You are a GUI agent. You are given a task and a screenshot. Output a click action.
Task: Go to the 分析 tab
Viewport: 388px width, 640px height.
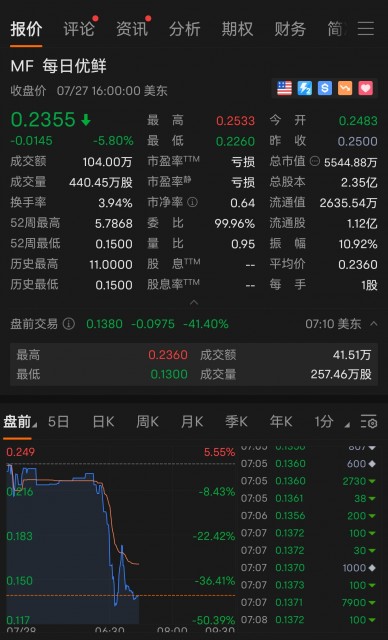click(184, 29)
